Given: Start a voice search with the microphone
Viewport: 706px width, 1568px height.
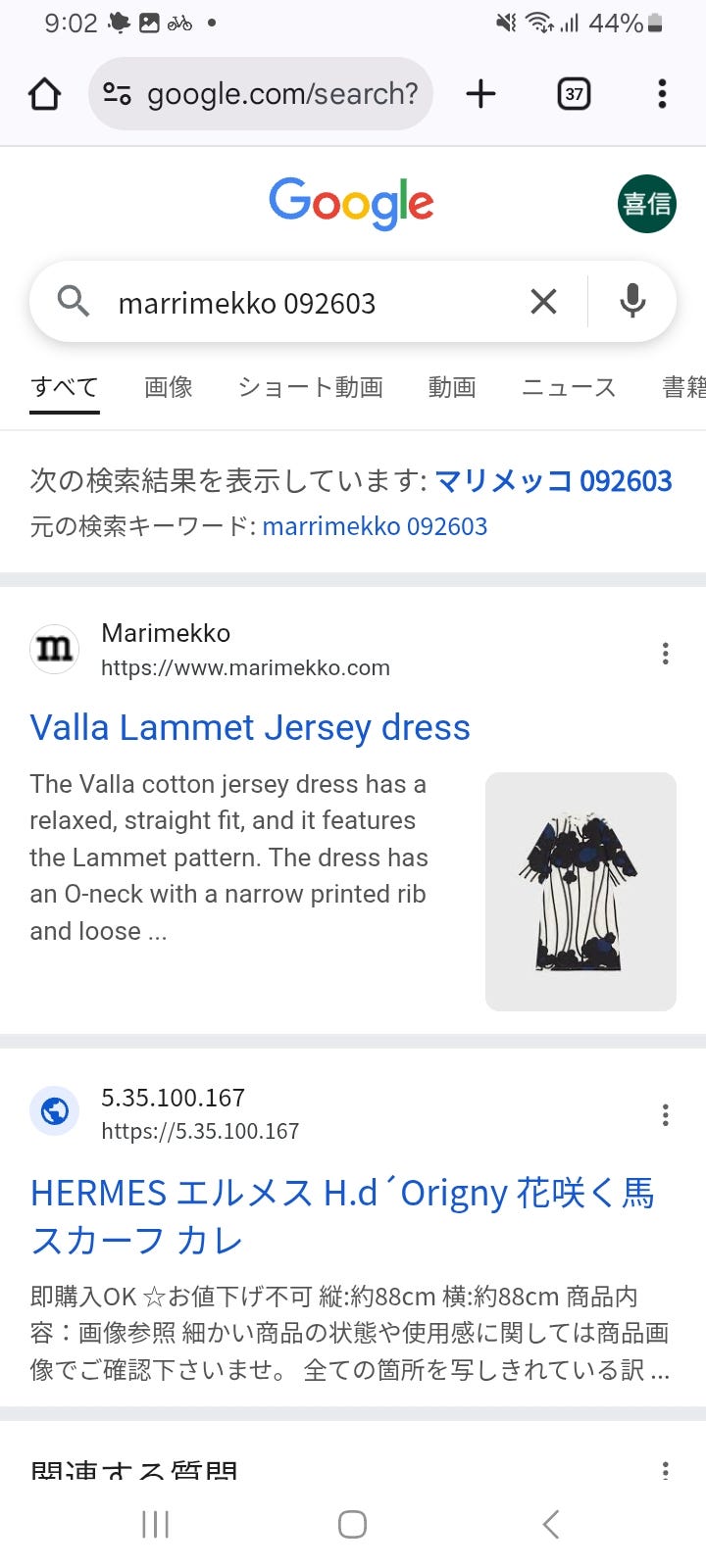Looking at the screenshot, I should coord(632,302).
